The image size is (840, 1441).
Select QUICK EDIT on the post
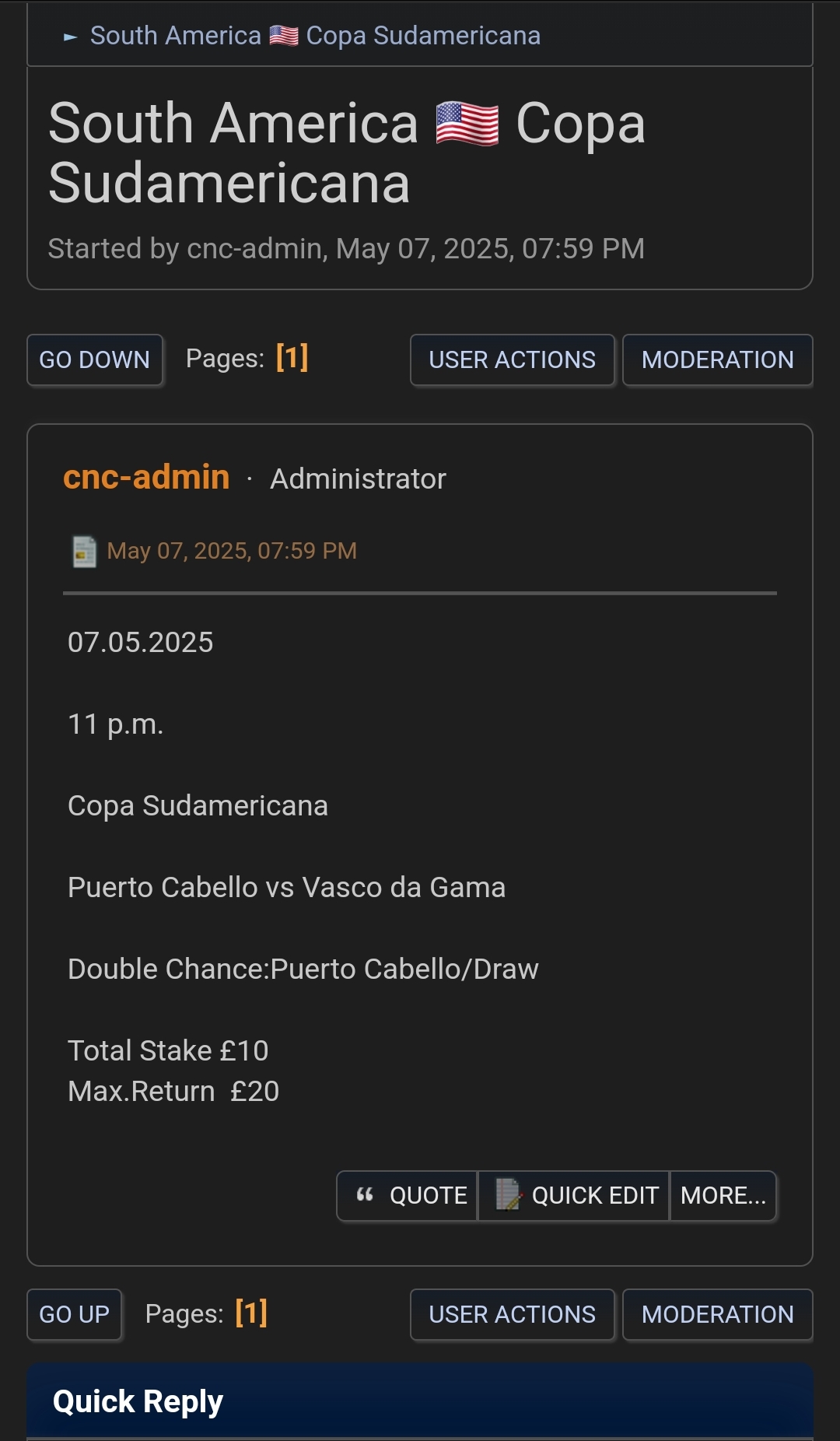pyautogui.click(x=574, y=1196)
